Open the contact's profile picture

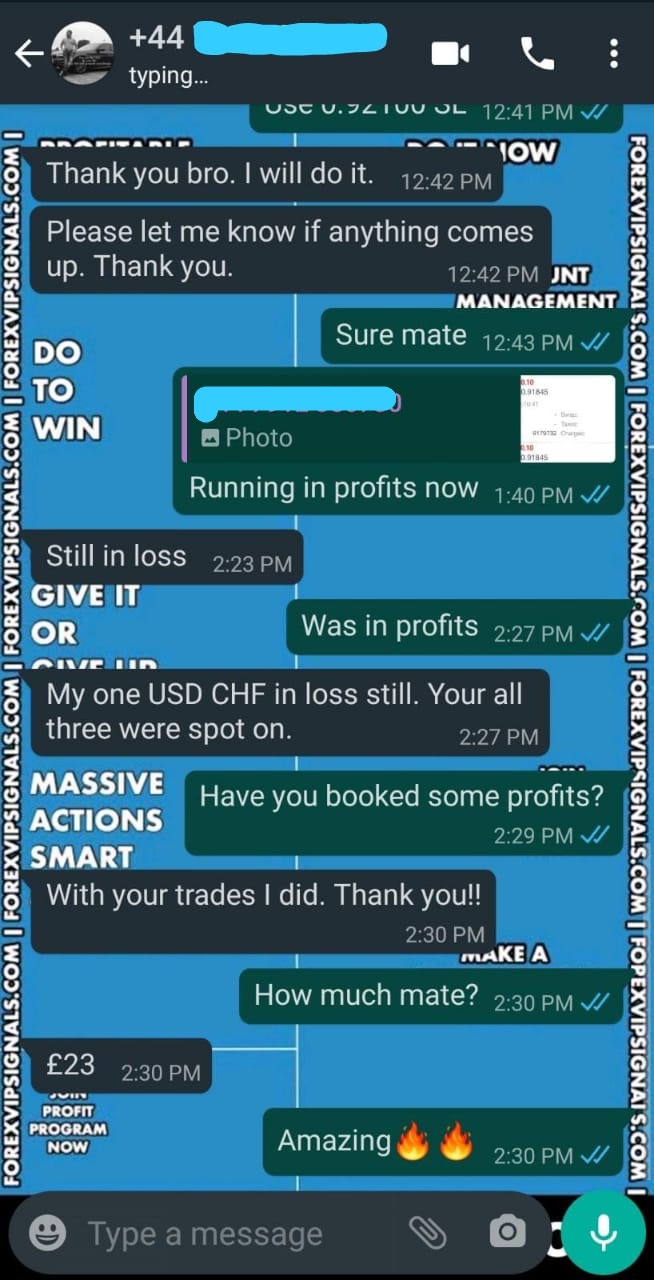(81, 53)
